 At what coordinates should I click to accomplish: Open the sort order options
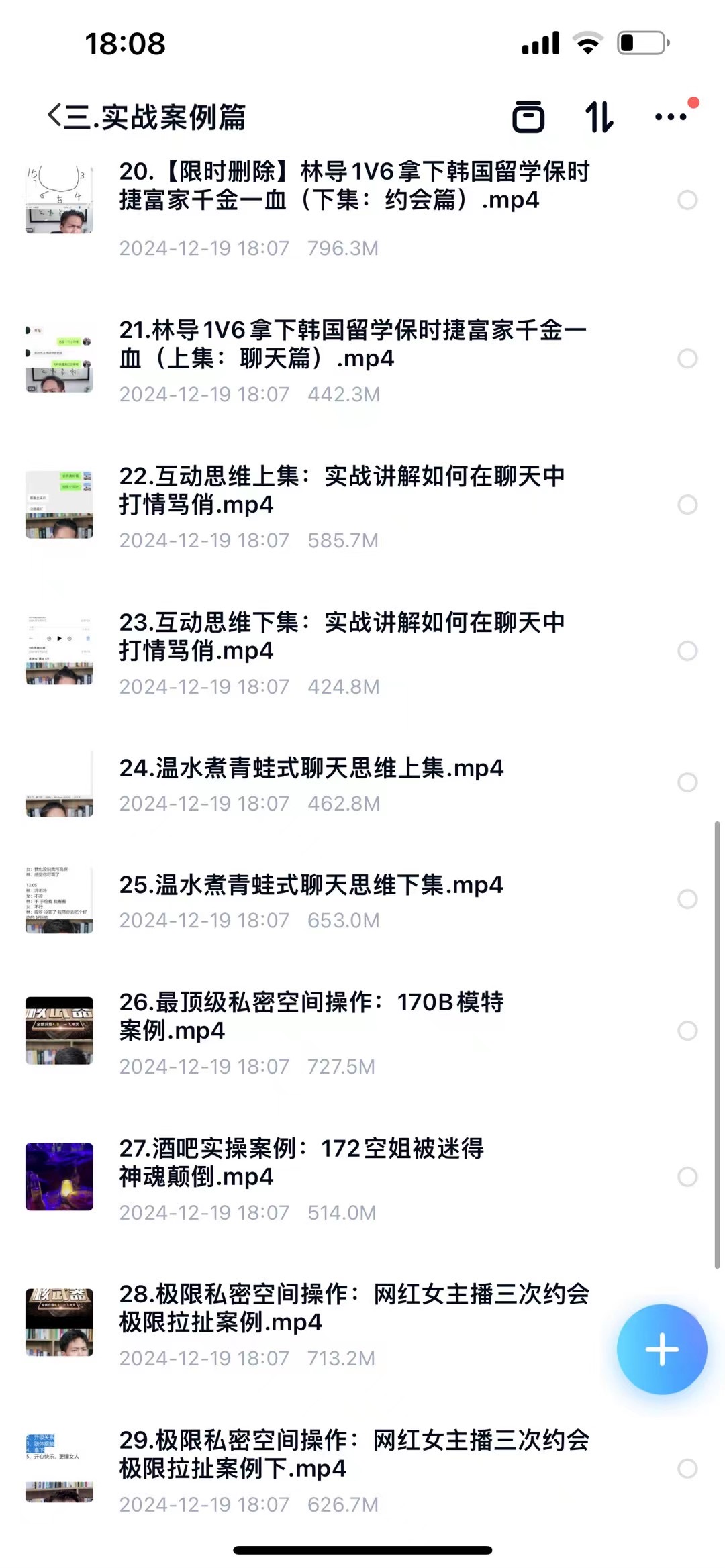(x=599, y=117)
